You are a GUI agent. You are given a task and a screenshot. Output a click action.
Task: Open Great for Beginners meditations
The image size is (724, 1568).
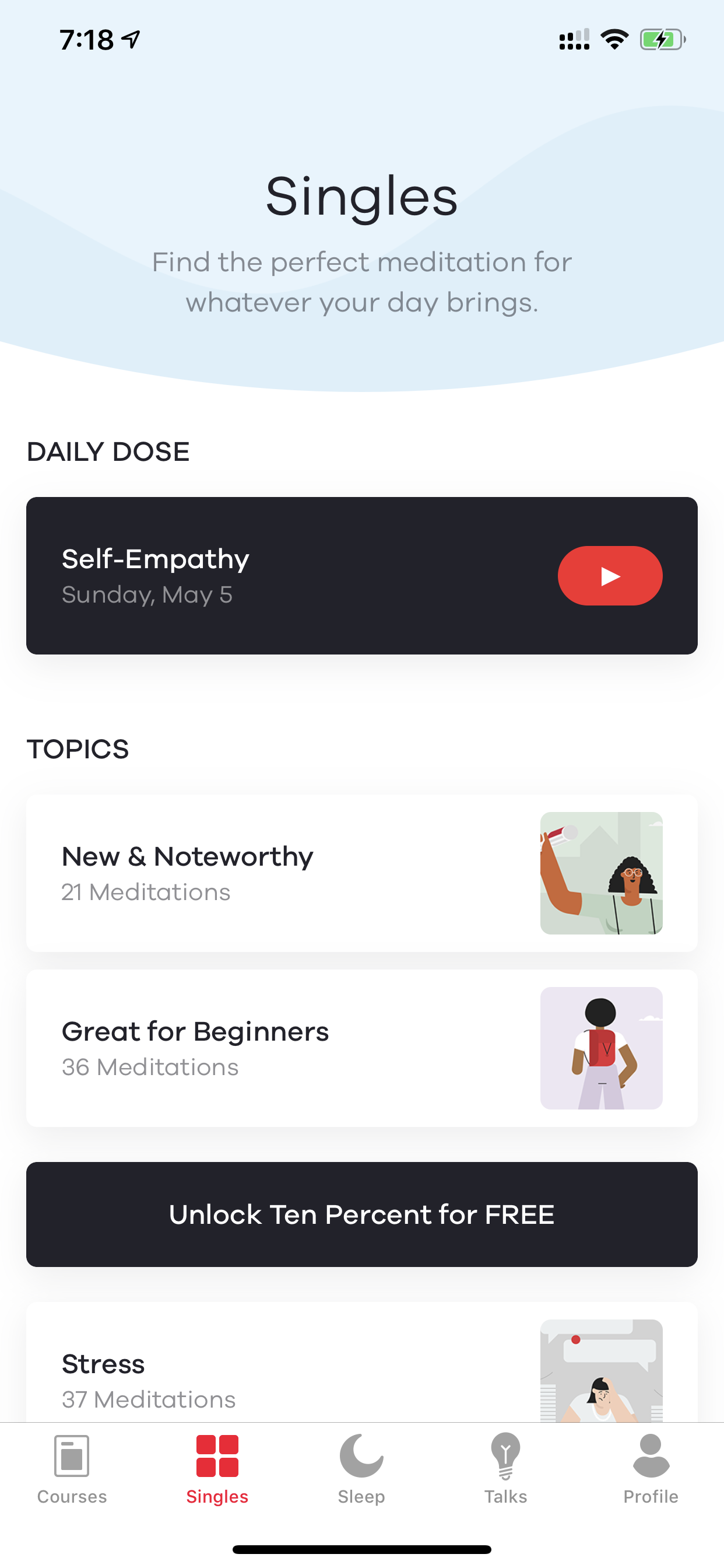tap(361, 1048)
